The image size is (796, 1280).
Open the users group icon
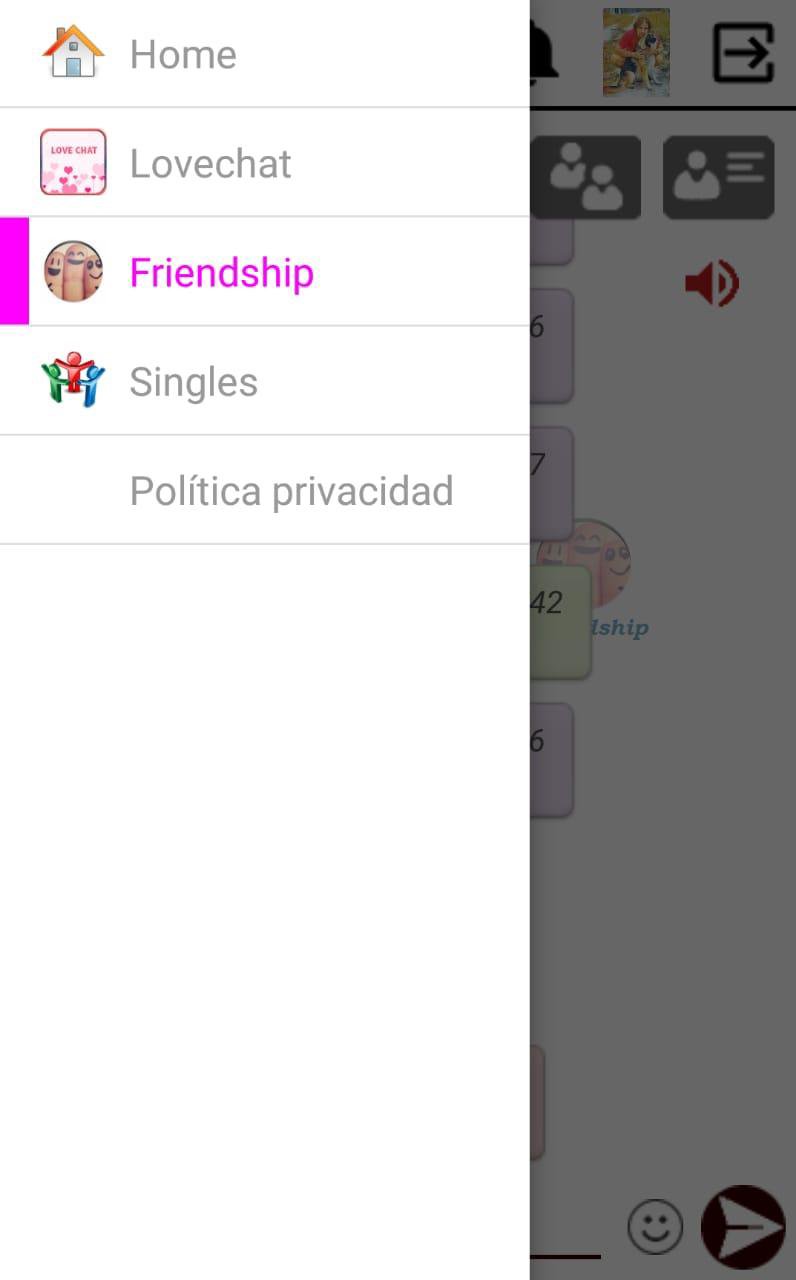point(587,177)
